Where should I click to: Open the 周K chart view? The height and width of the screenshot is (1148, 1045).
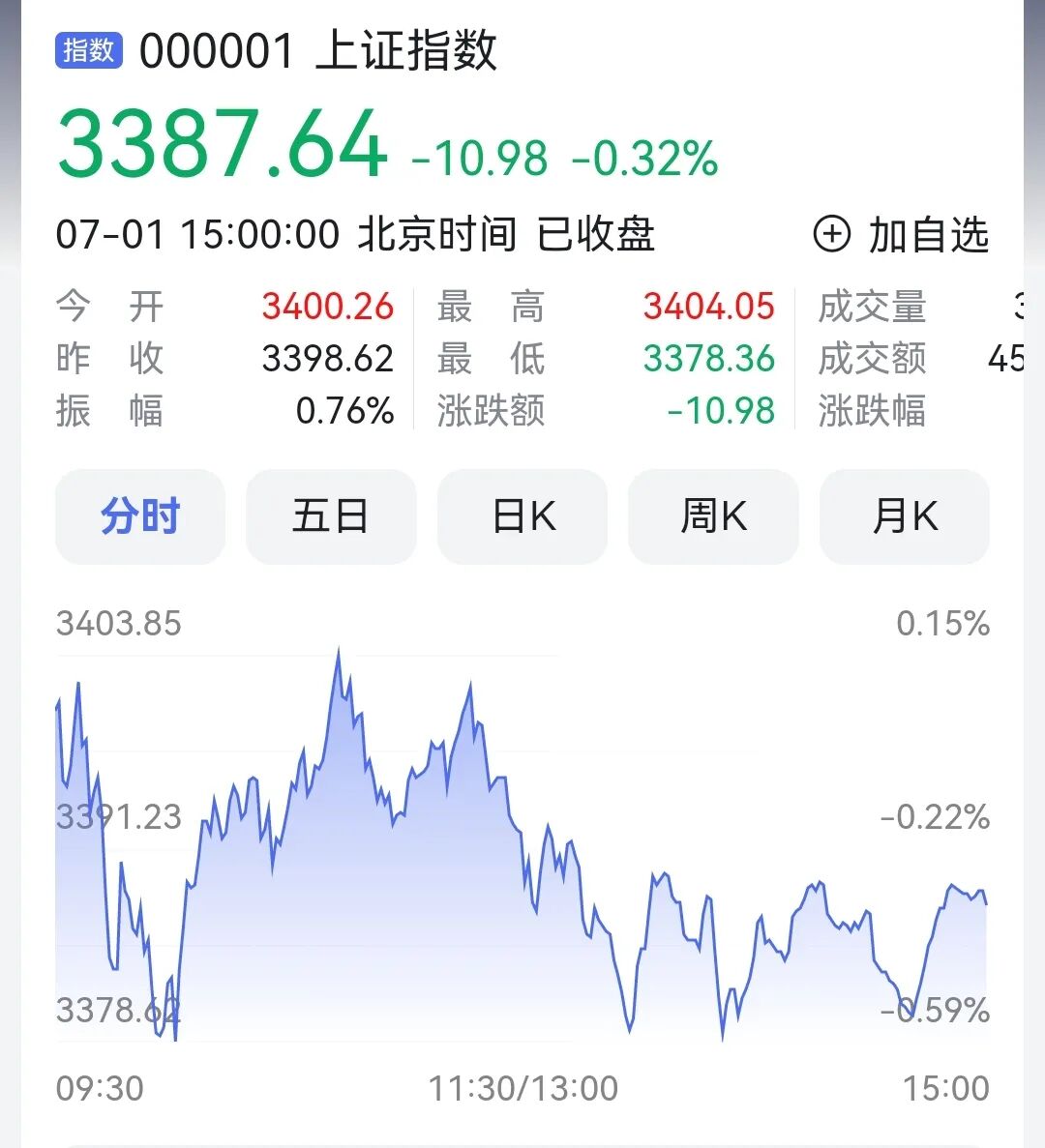click(x=713, y=516)
